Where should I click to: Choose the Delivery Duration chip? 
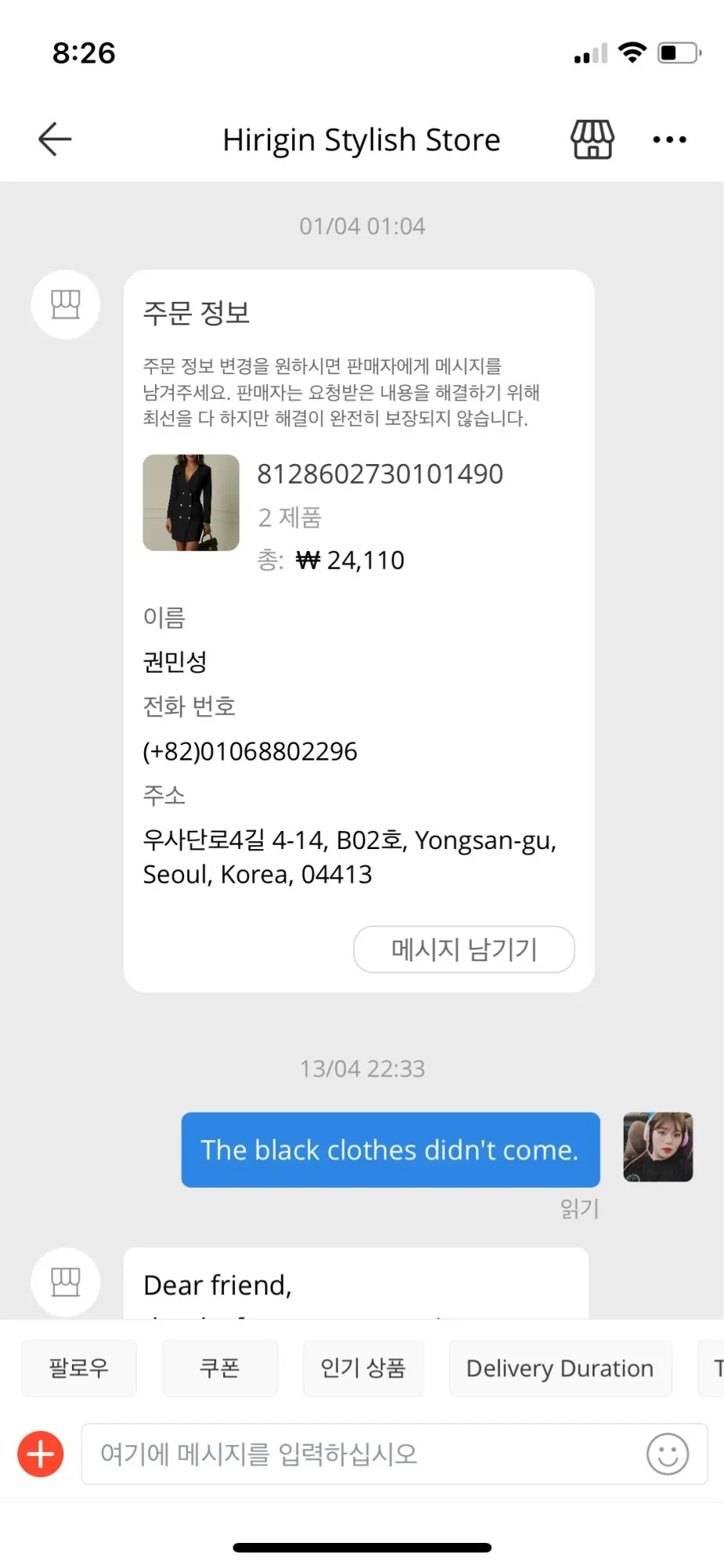coord(559,1368)
